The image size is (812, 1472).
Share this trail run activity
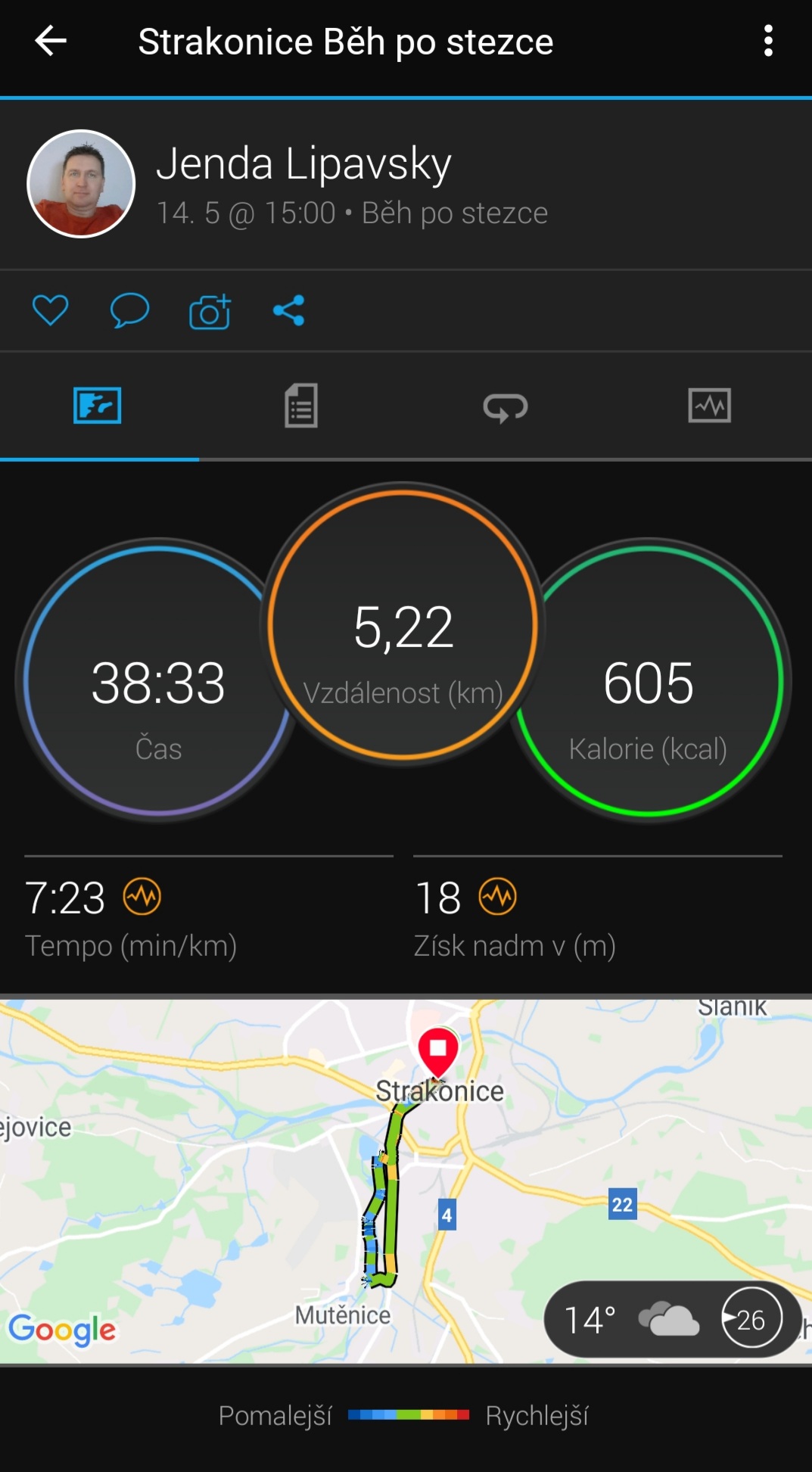[289, 310]
